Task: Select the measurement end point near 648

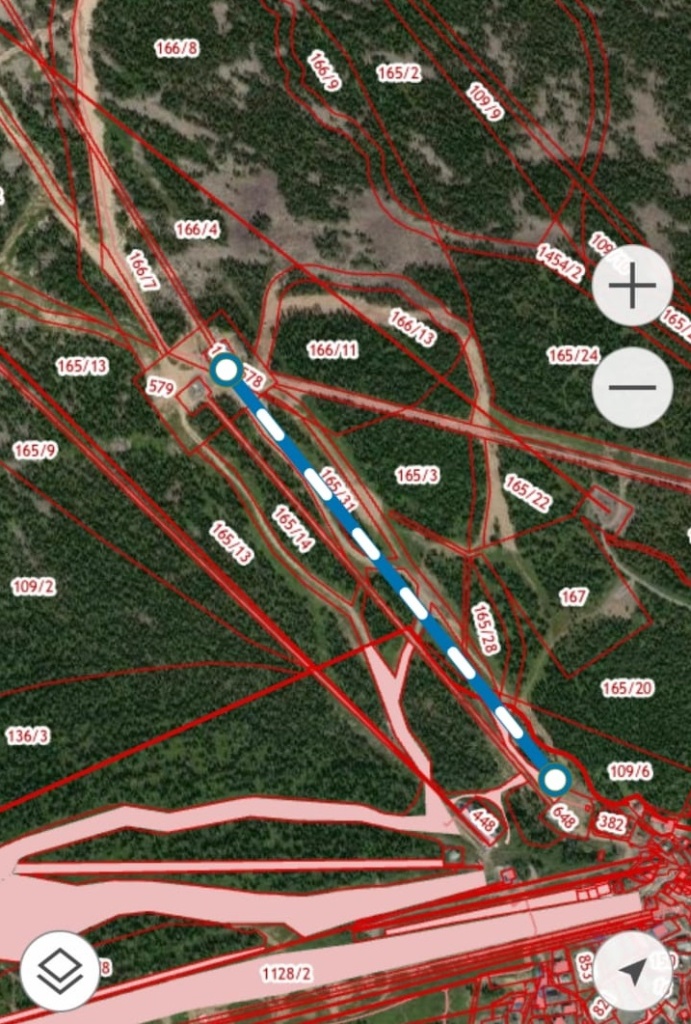Action: coord(554,779)
